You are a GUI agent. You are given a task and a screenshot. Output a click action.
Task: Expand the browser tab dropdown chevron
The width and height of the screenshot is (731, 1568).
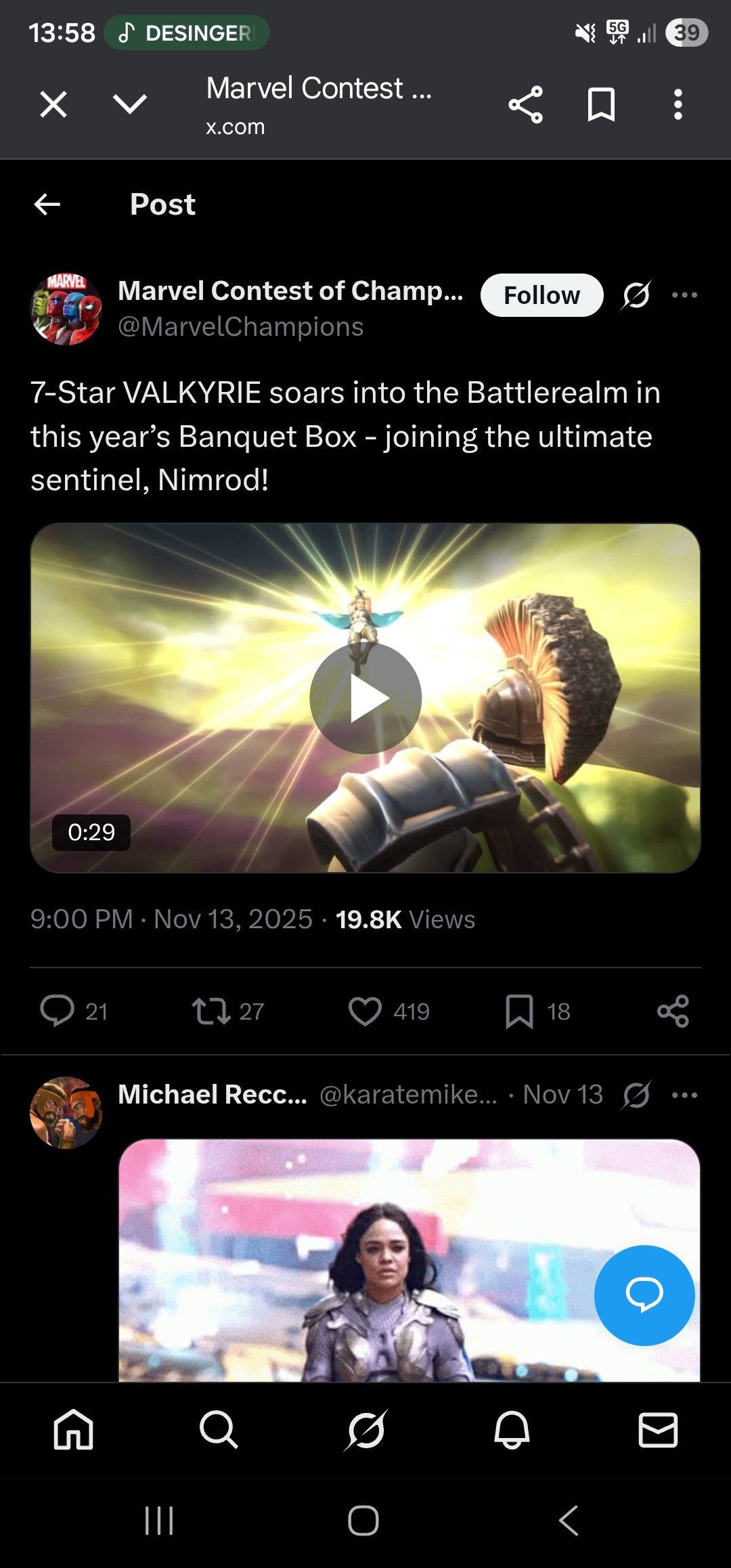click(x=129, y=104)
